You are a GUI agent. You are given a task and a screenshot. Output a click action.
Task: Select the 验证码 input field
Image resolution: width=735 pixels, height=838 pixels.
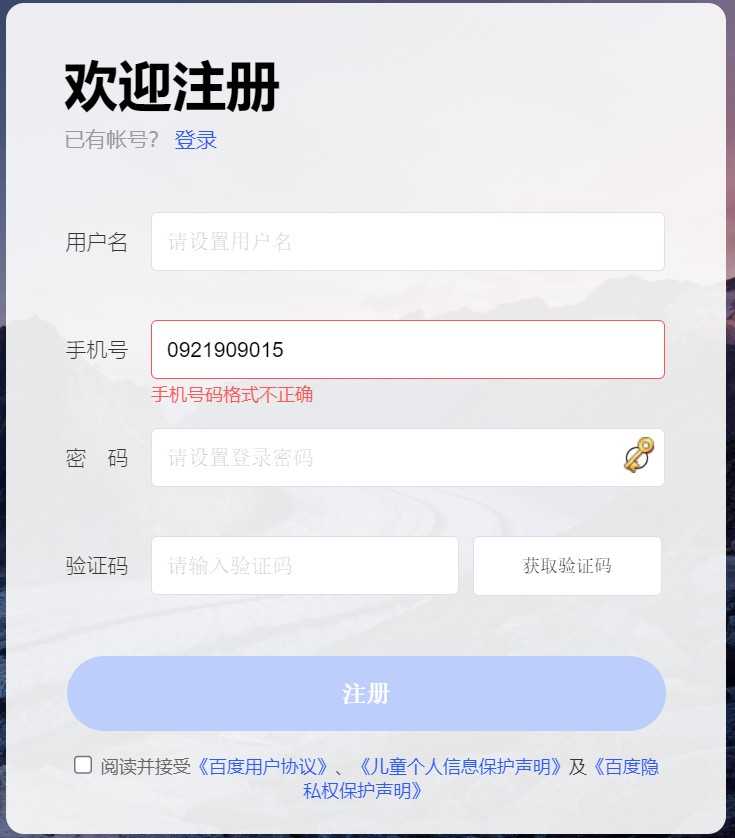[304, 566]
